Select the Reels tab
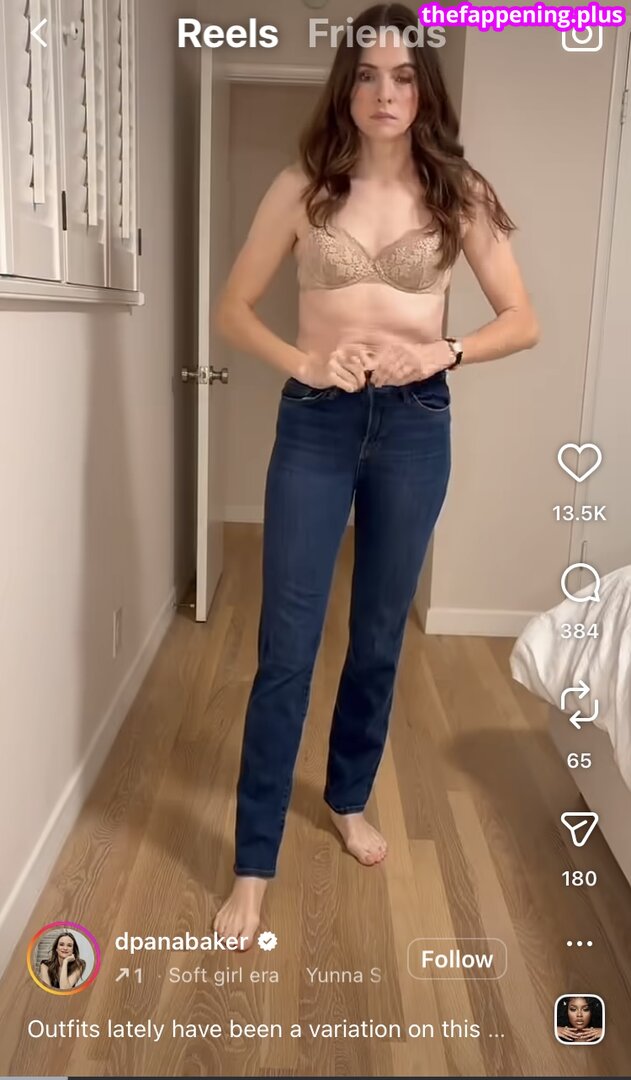This screenshot has width=631, height=1080. click(x=227, y=34)
